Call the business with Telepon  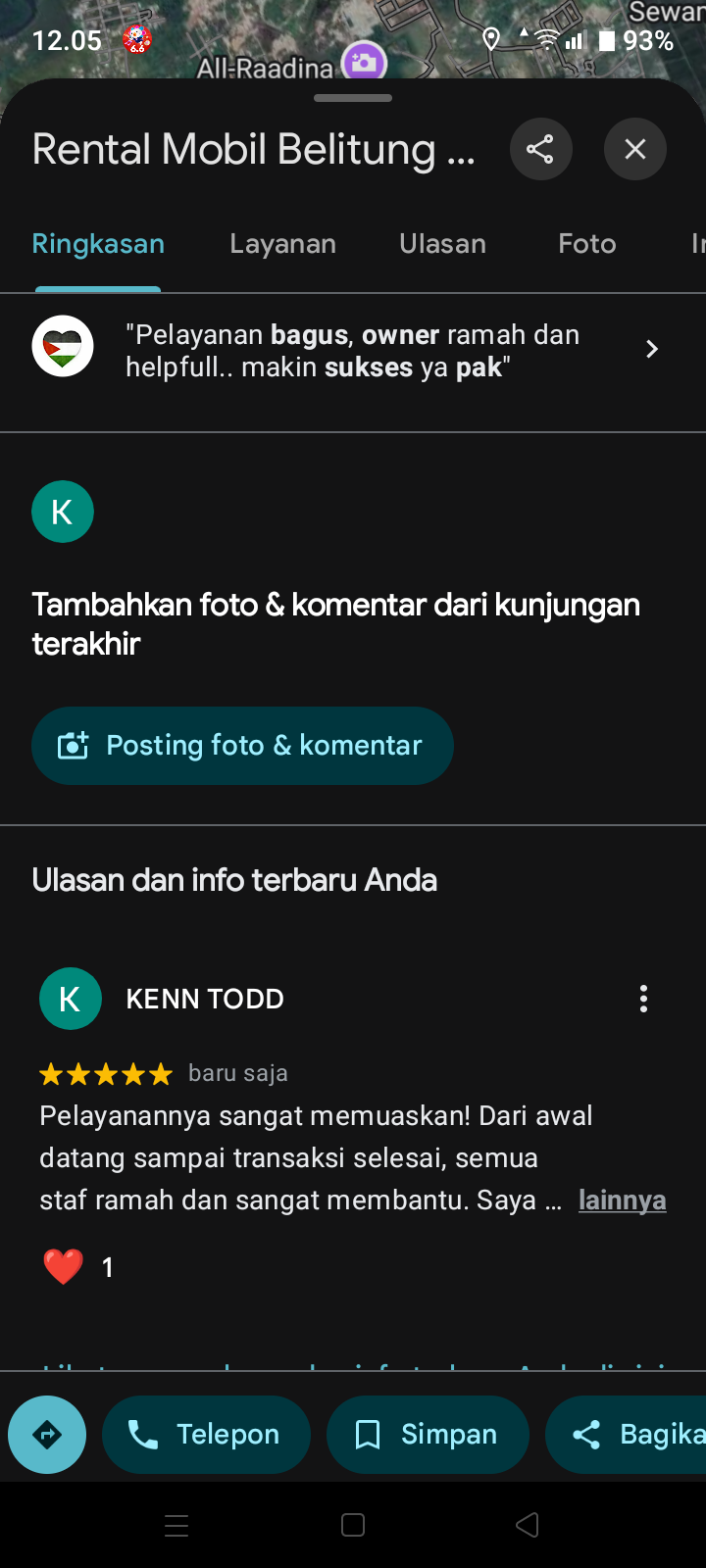(x=206, y=1435)
